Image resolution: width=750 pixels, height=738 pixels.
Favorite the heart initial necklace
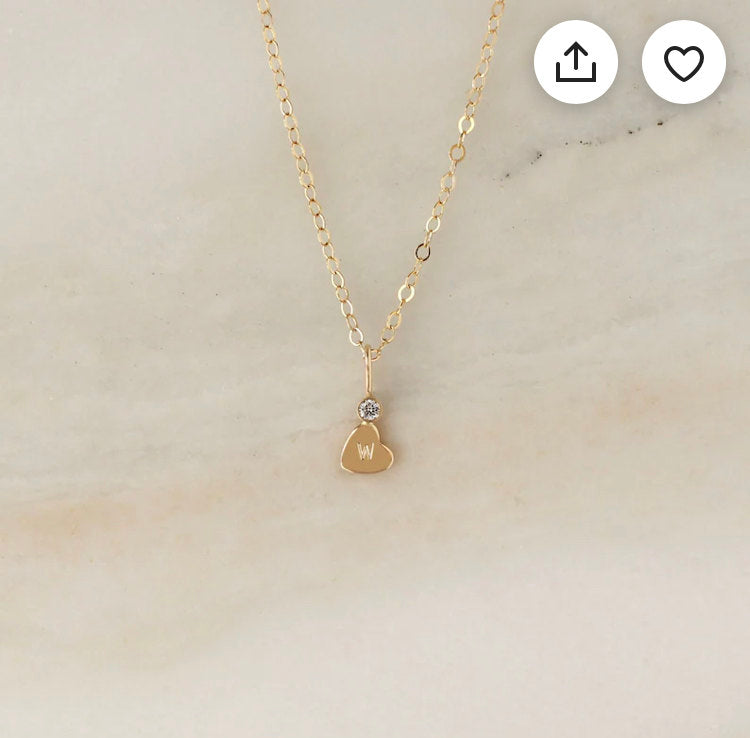(683, 62)
